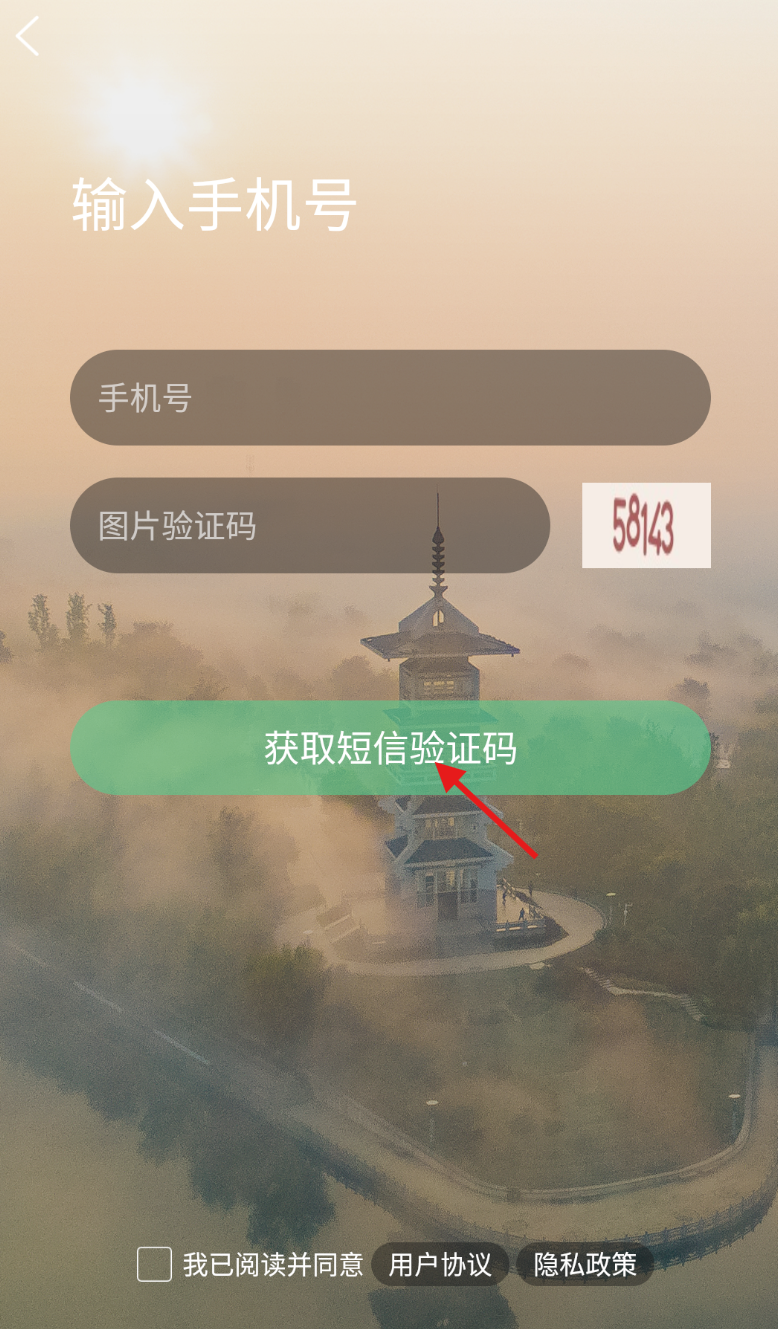Image resolution: width=778 pixels, height=1329 pixels.
Task: Tap the 手机号 phone number field
Action: [x=390, y=398]
